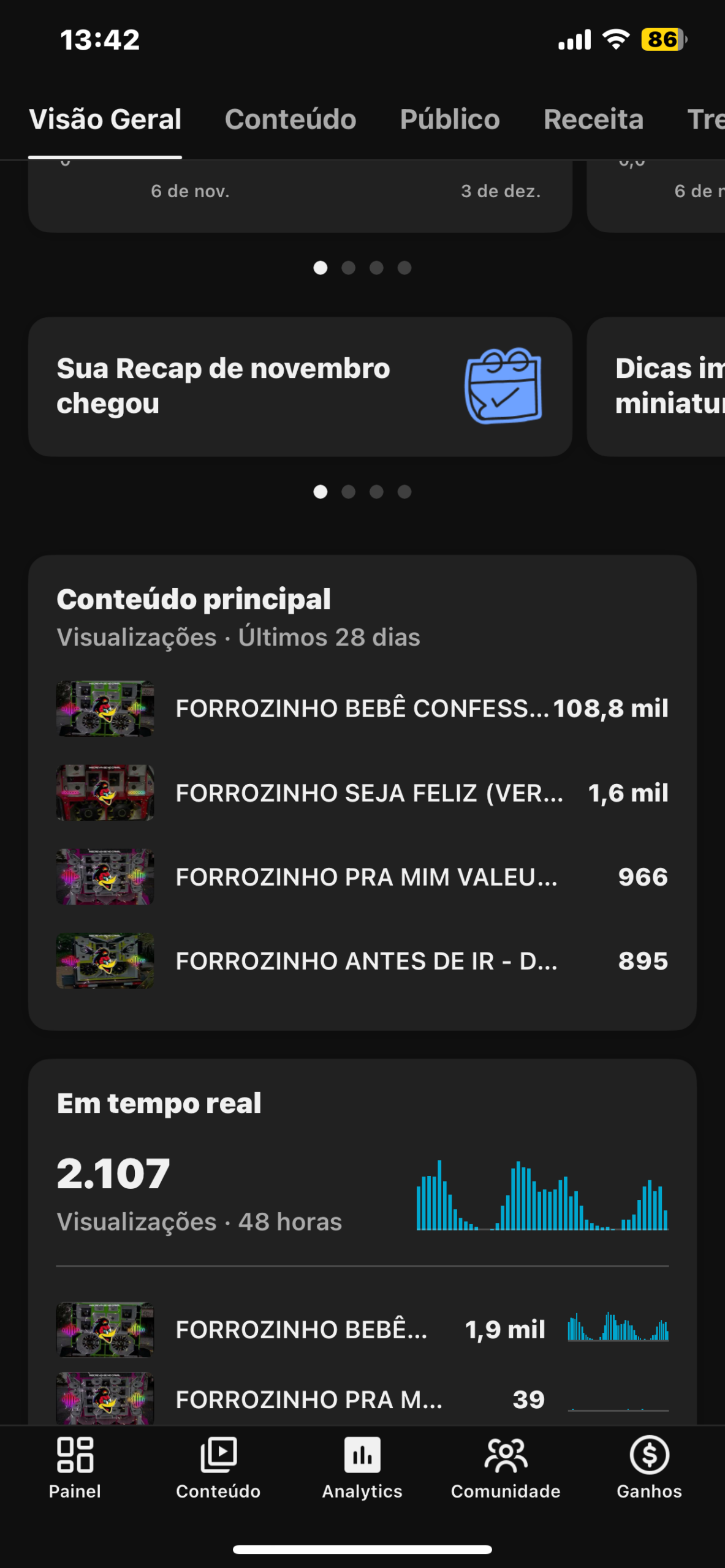
Task: Open Conteúdo in the bottom navigation bar
Action: tap(218, 1467)
